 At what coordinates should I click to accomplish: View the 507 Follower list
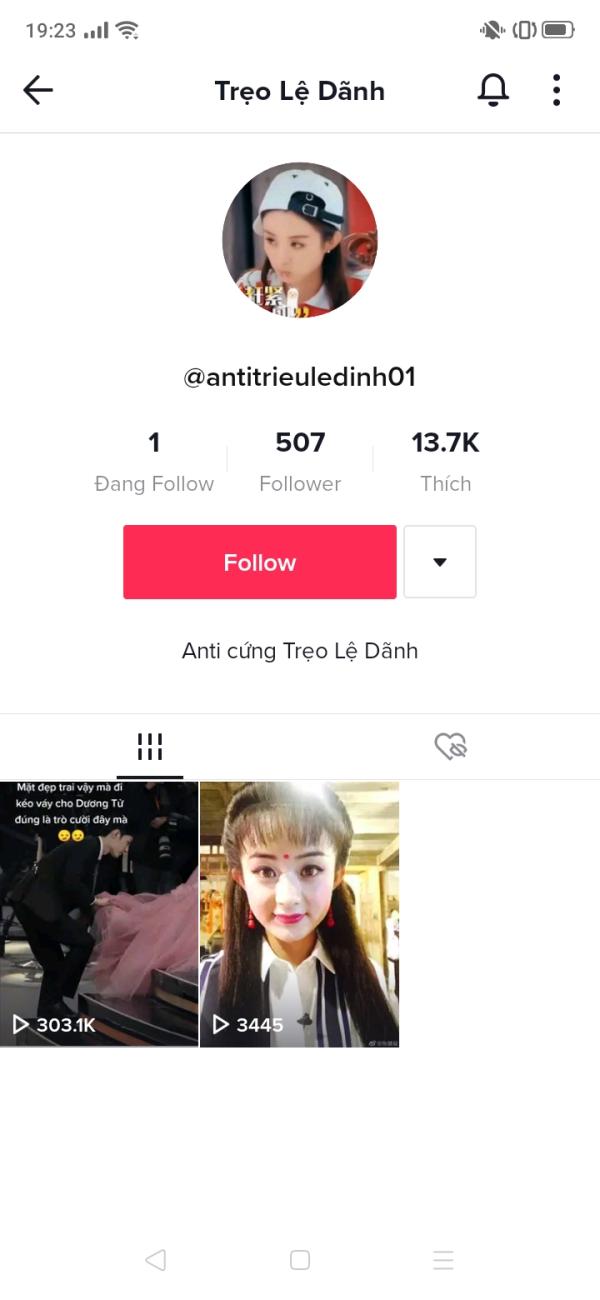click(x=300, y=462)
